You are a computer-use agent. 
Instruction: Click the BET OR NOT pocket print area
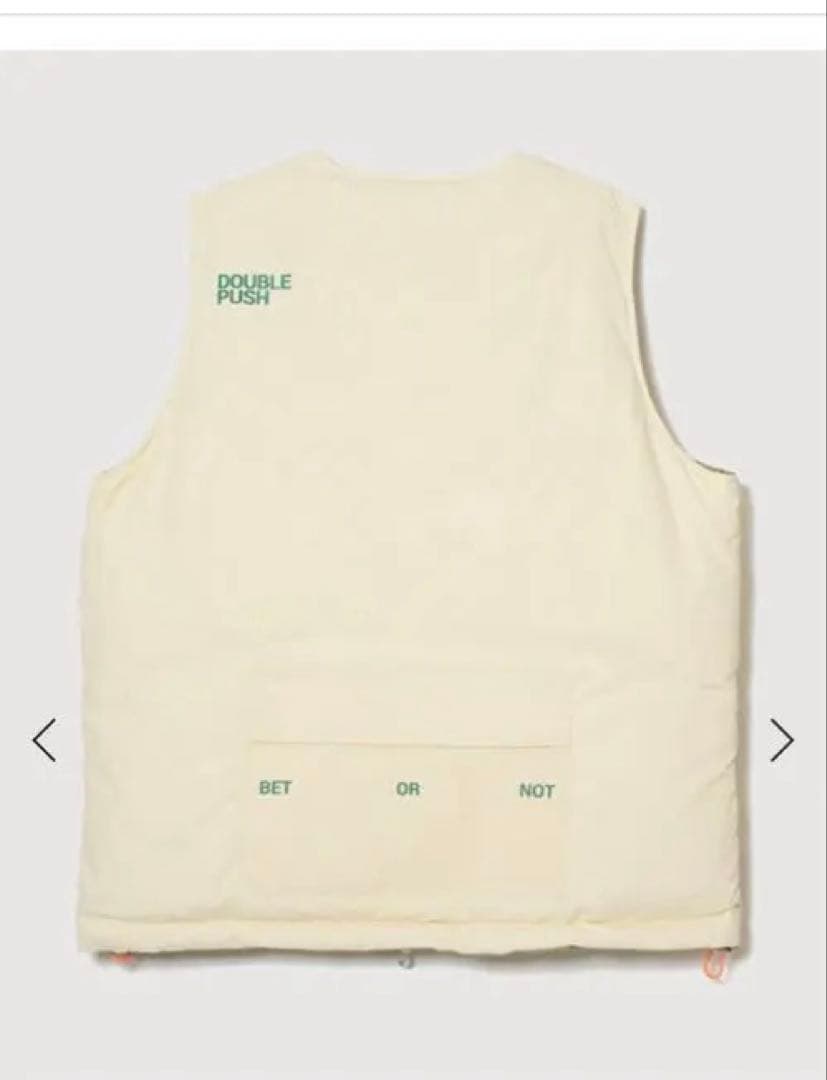pyautogui.click(x=404, y=788)
